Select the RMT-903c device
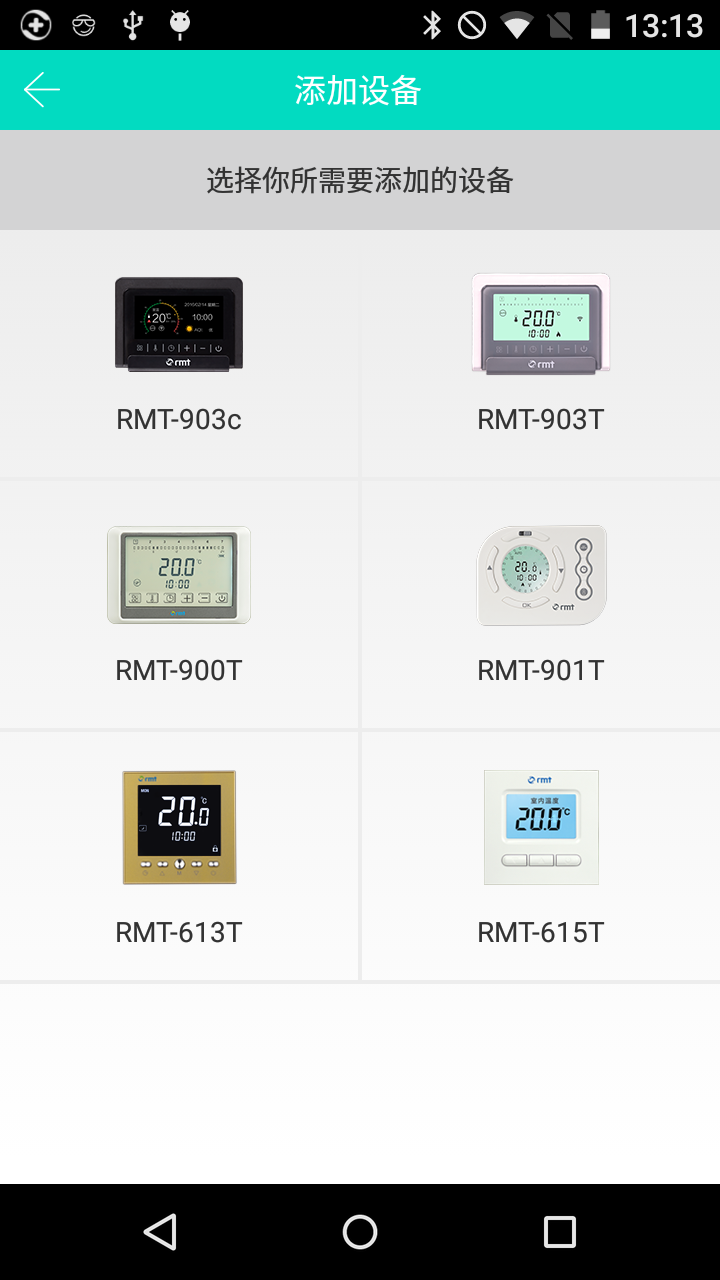 pyautogui.click(x=179, y=355)
